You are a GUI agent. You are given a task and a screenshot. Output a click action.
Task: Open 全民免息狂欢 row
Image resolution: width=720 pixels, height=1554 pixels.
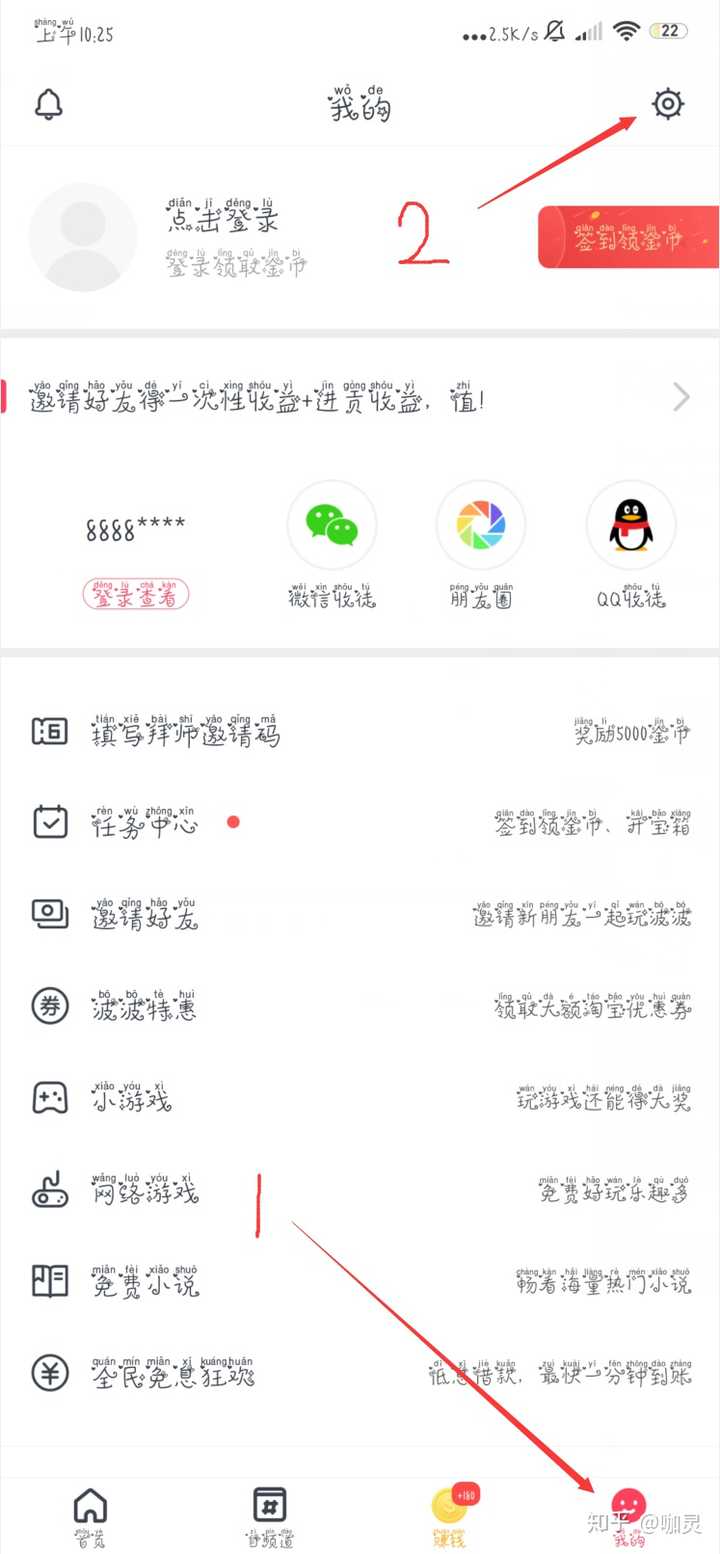click(173, 1372)
